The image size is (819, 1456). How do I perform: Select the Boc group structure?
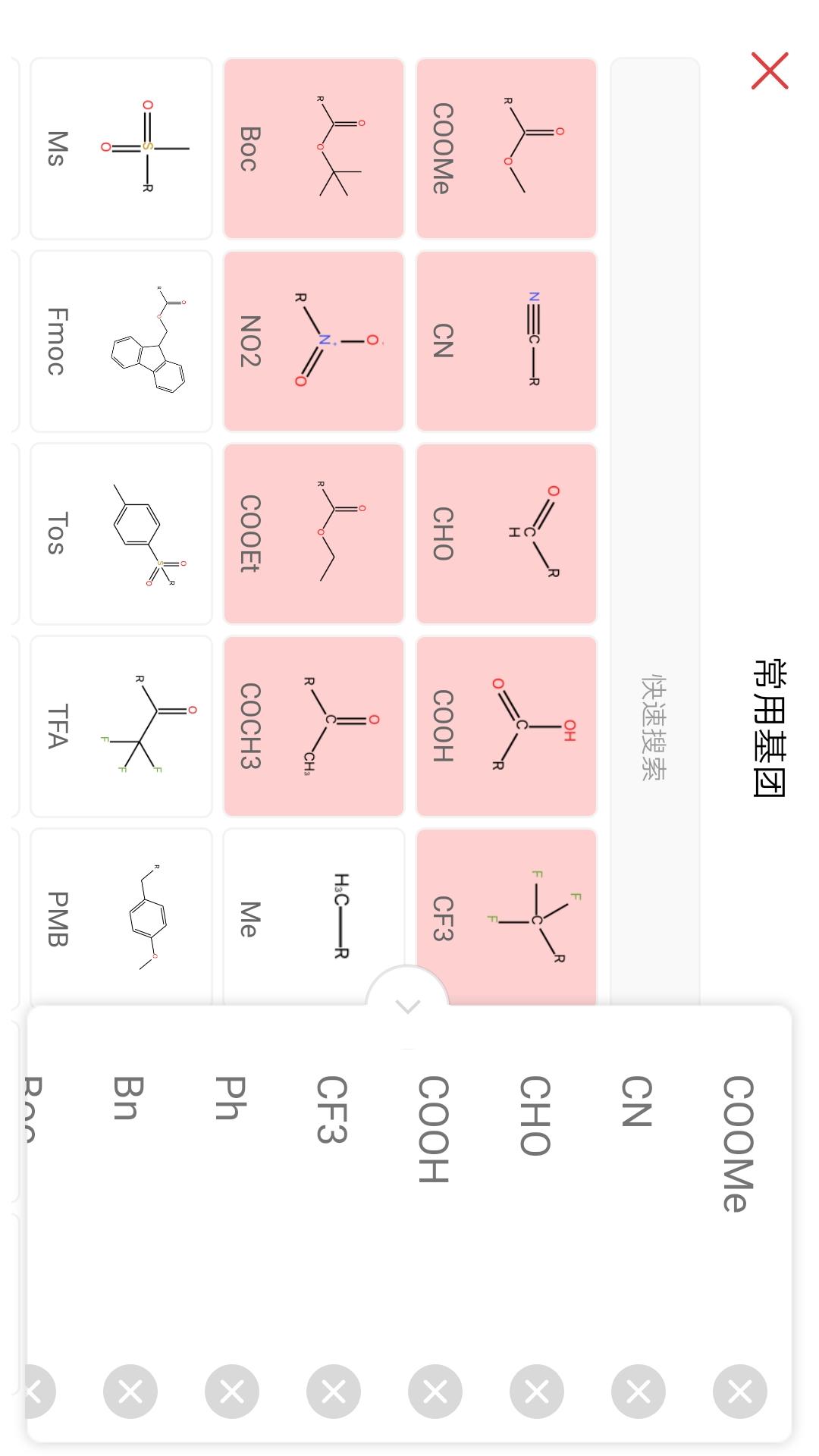coord(313,148)
